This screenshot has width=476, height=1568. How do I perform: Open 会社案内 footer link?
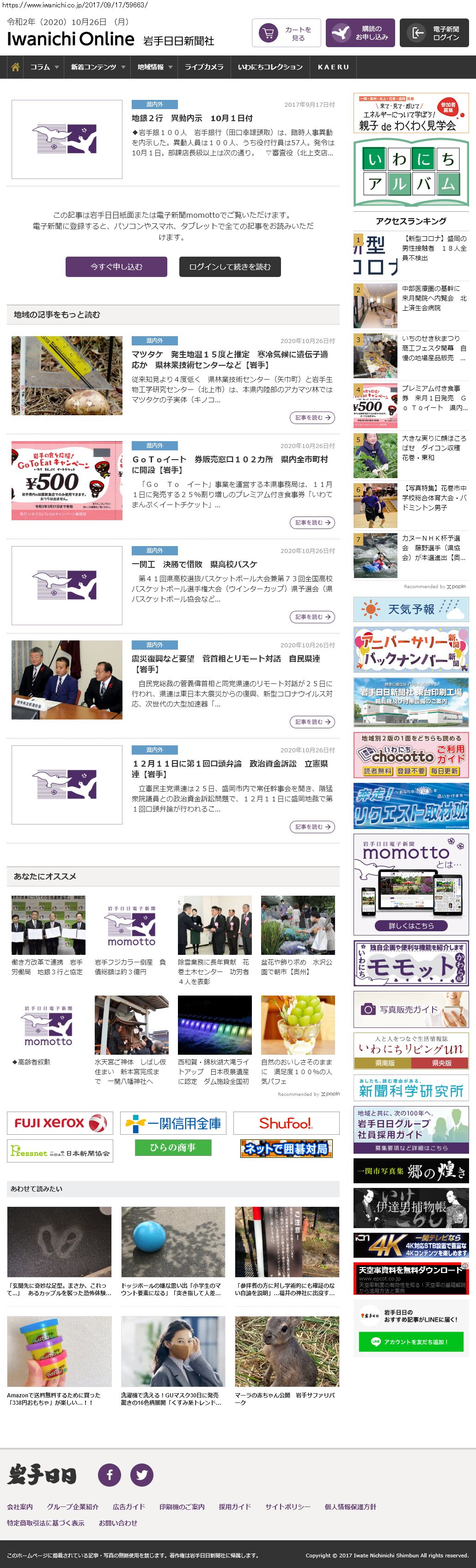point(20,1507)
